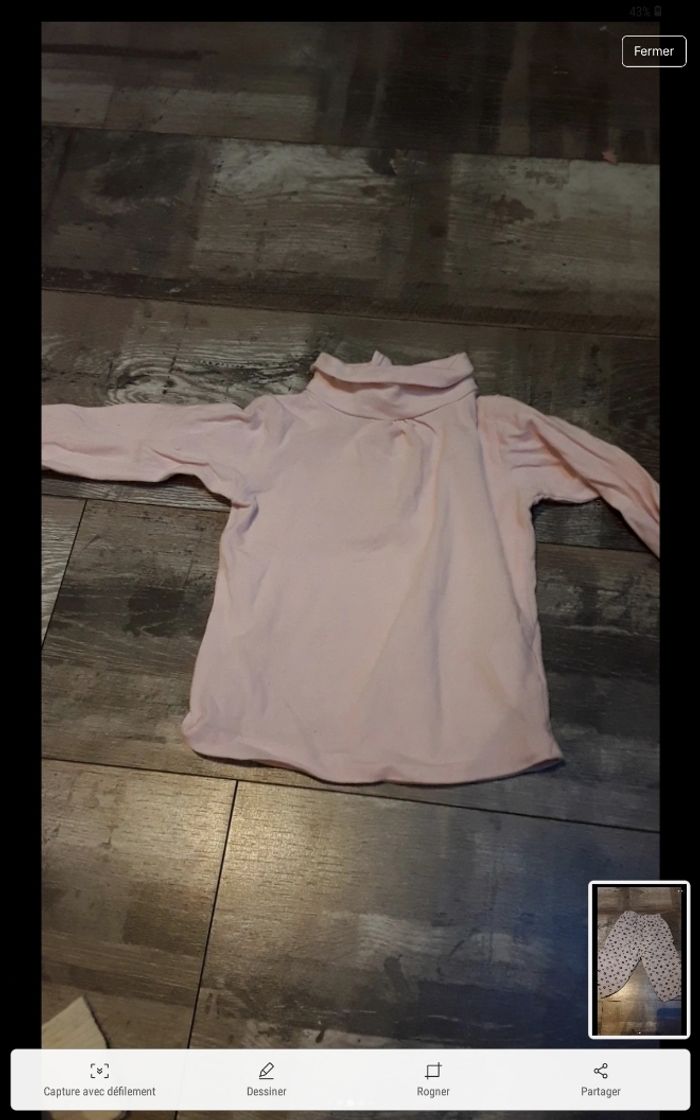Start Capture avec défilement

click(x=99, y=1079)
